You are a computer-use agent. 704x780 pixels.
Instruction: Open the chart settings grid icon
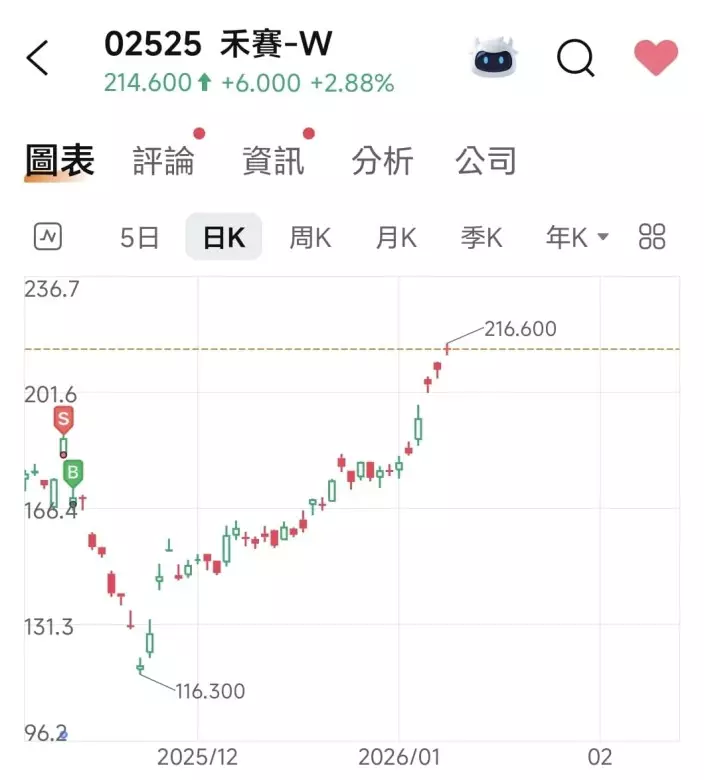tap(652, 237)
